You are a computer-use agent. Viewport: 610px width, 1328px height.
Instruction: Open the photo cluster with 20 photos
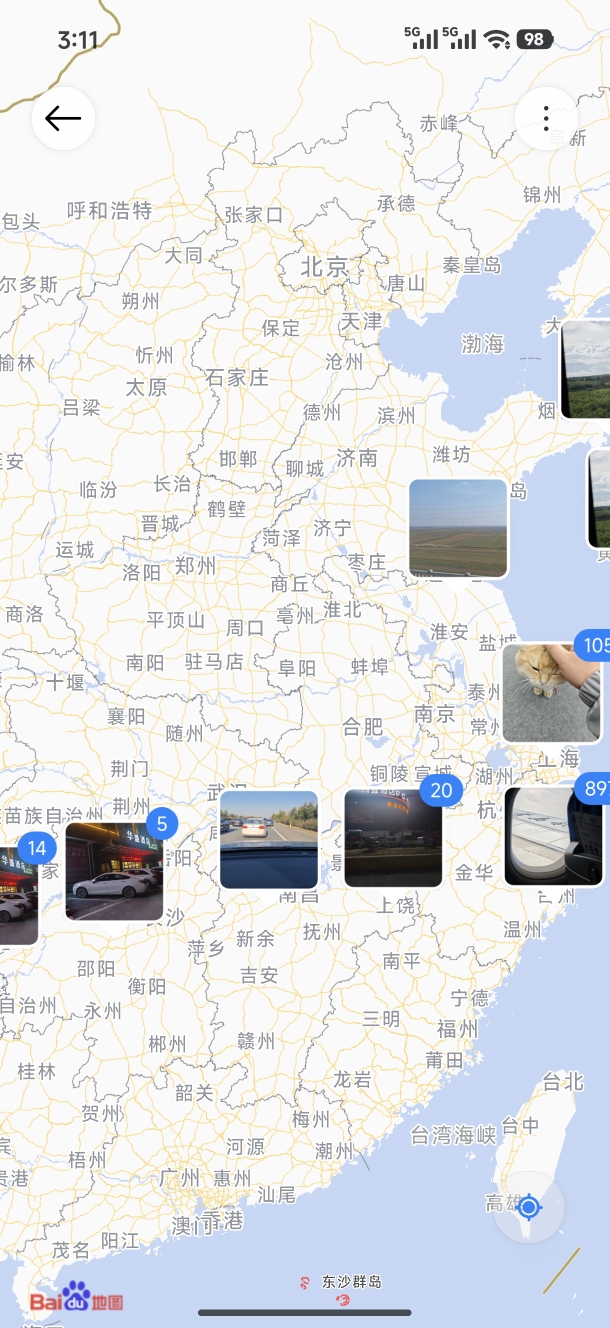(393, 838)
